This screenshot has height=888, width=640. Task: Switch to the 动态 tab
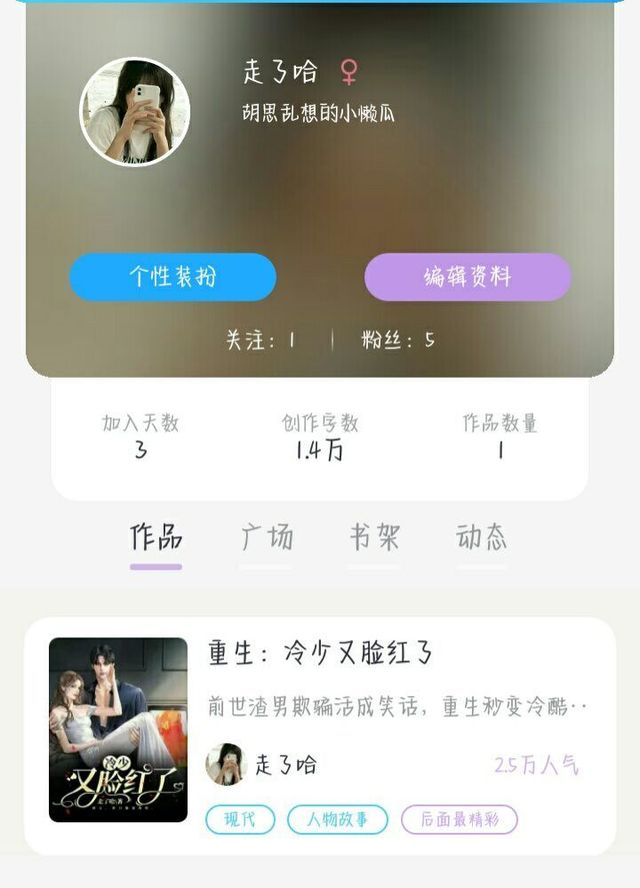481,537
